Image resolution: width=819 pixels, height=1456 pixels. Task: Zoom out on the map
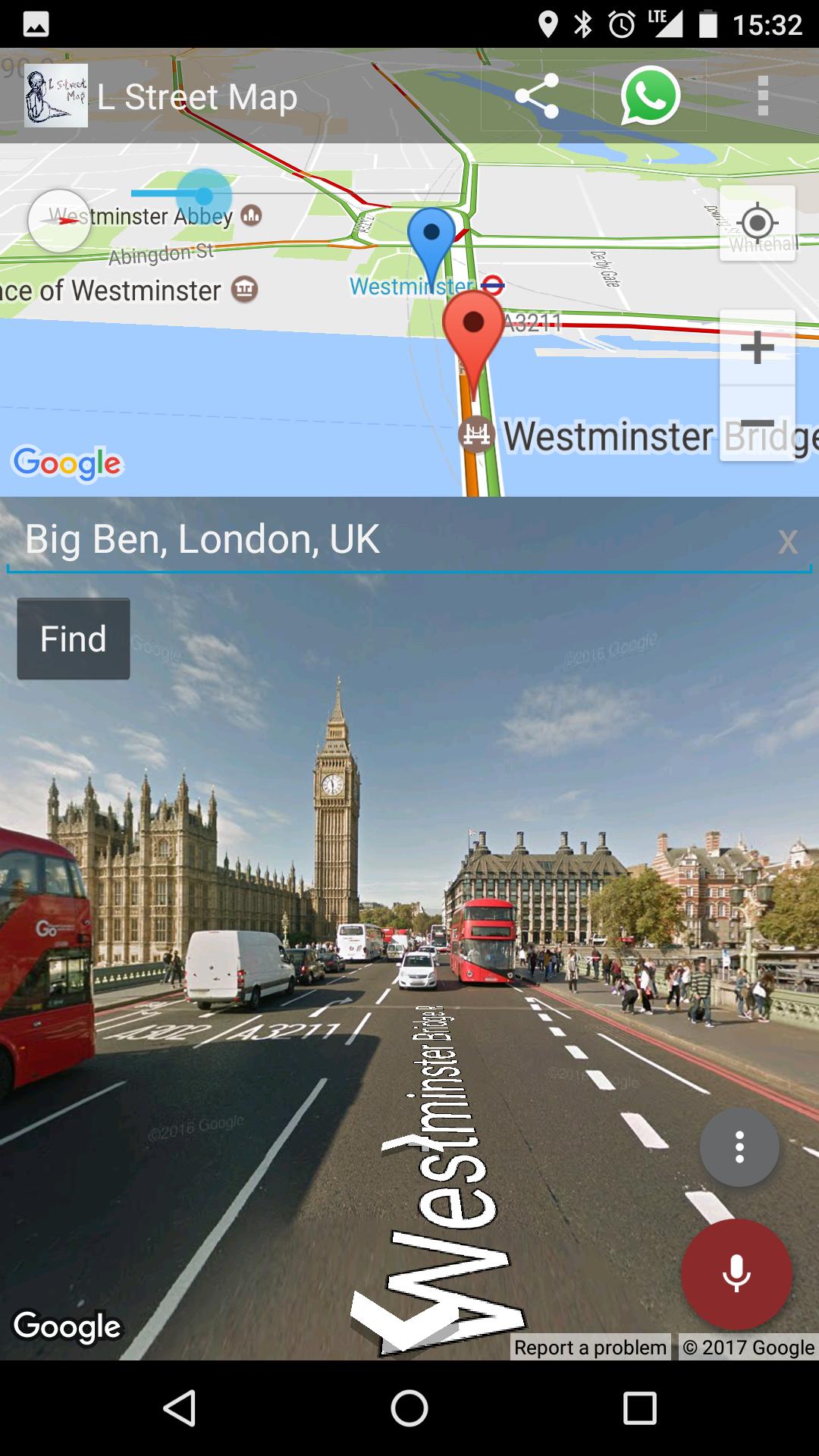[757, 423]
